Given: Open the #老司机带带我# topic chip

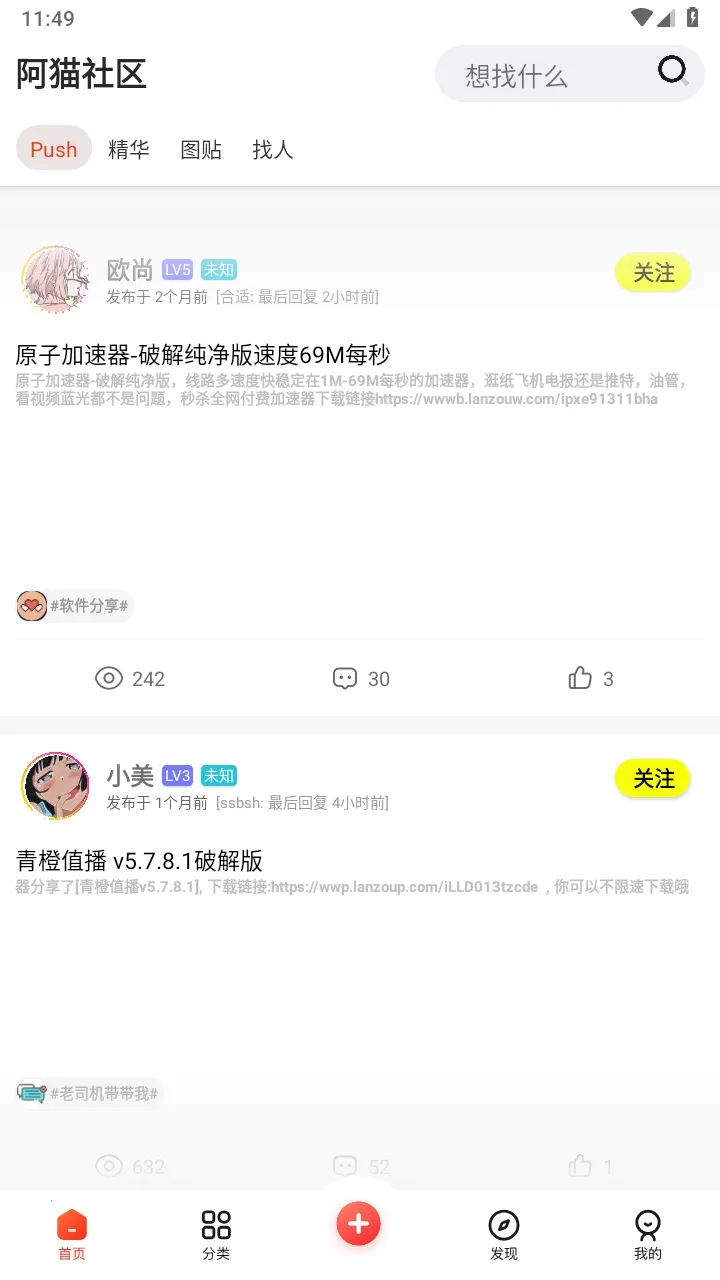Looking at the screenshot, I should [90, 1093].
